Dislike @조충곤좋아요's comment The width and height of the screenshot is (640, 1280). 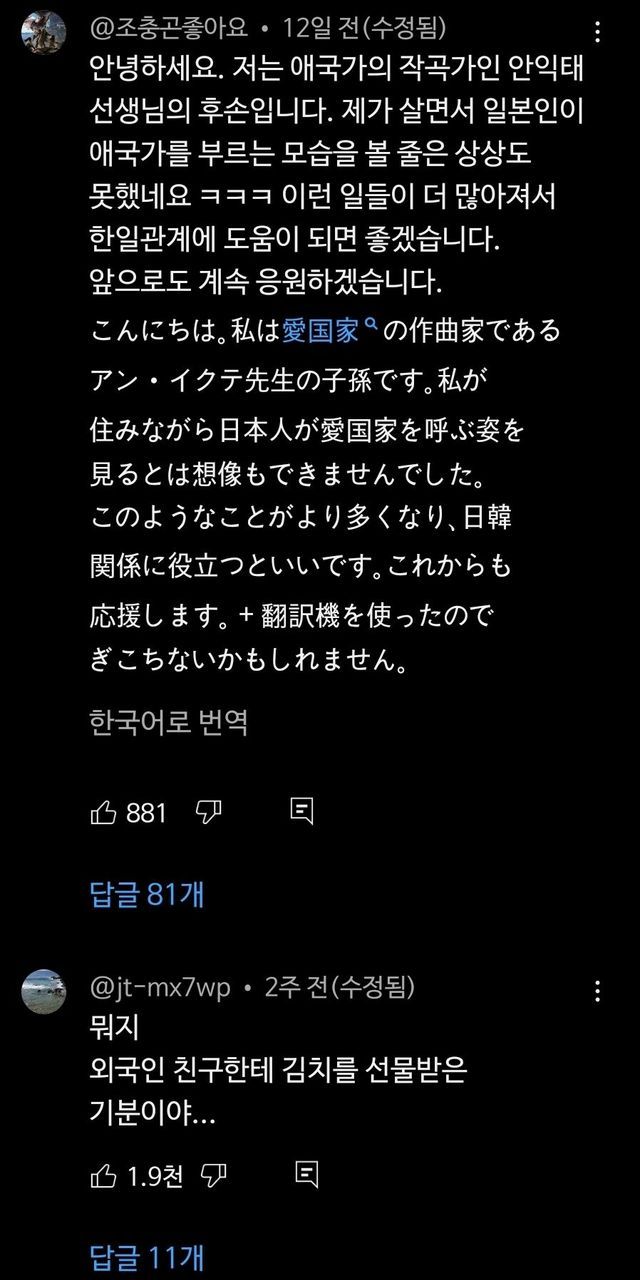(x=208, y=812)
